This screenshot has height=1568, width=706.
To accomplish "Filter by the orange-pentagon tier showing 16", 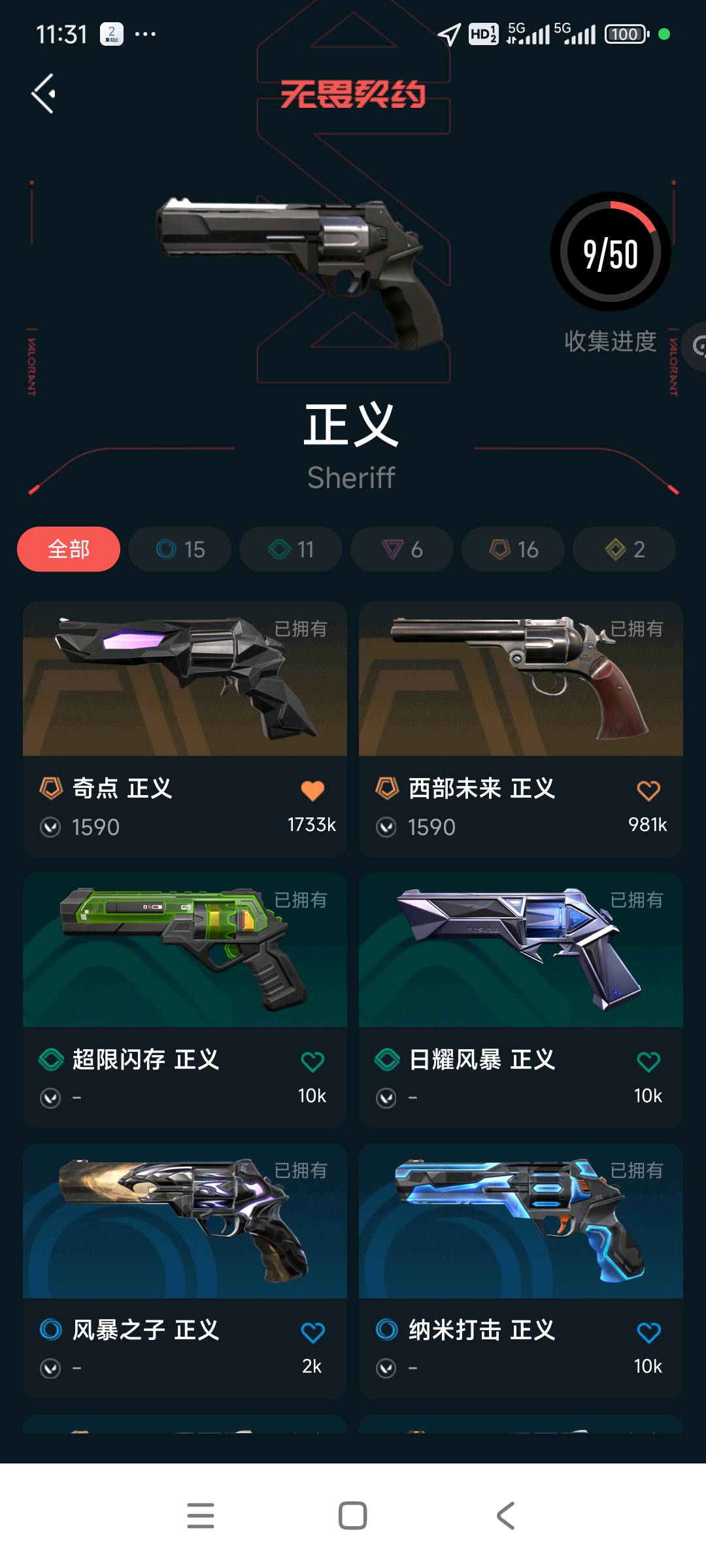I will 513,549.
